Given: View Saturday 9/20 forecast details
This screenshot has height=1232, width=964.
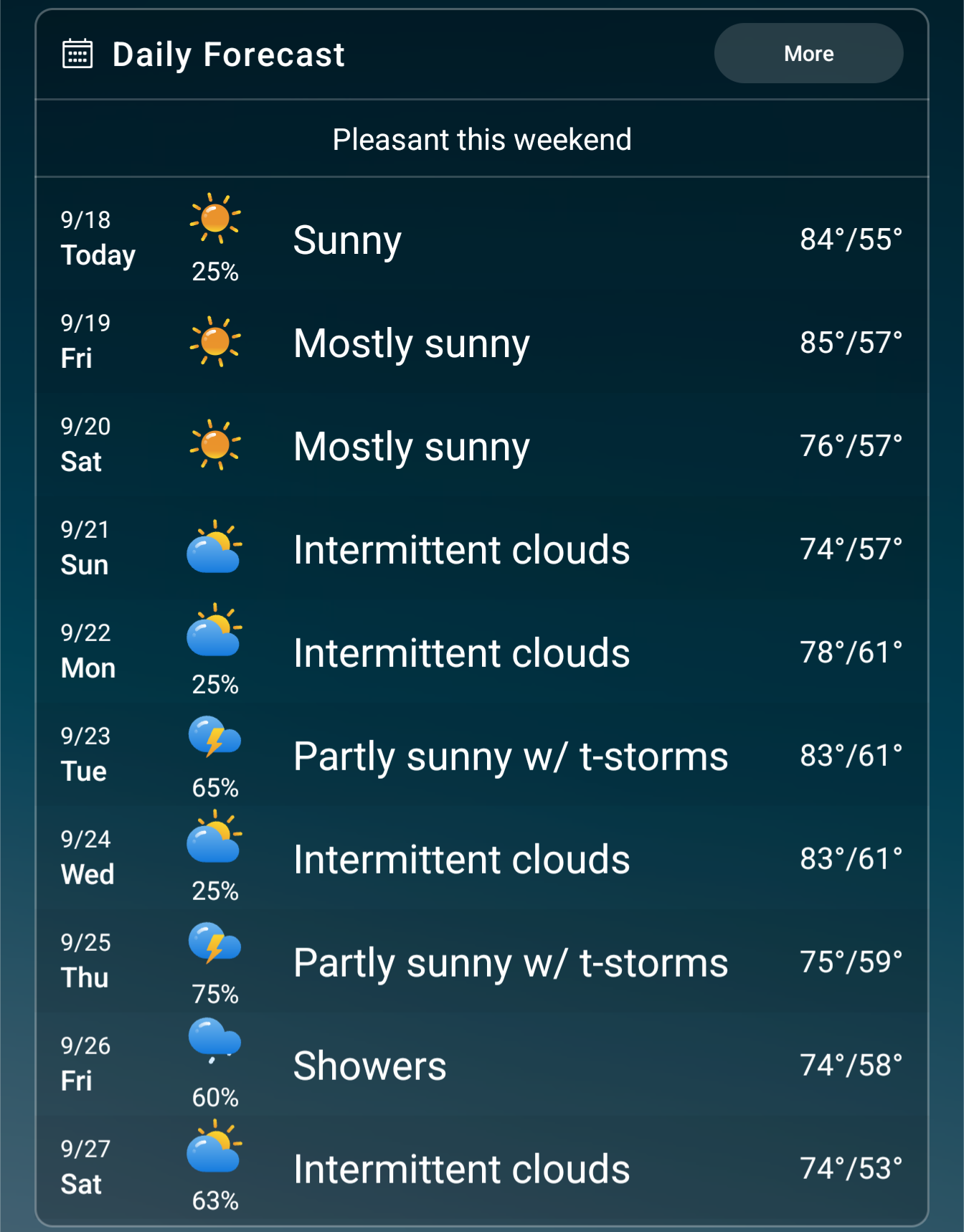Looking at the screenshot, I should click(482, 446).
